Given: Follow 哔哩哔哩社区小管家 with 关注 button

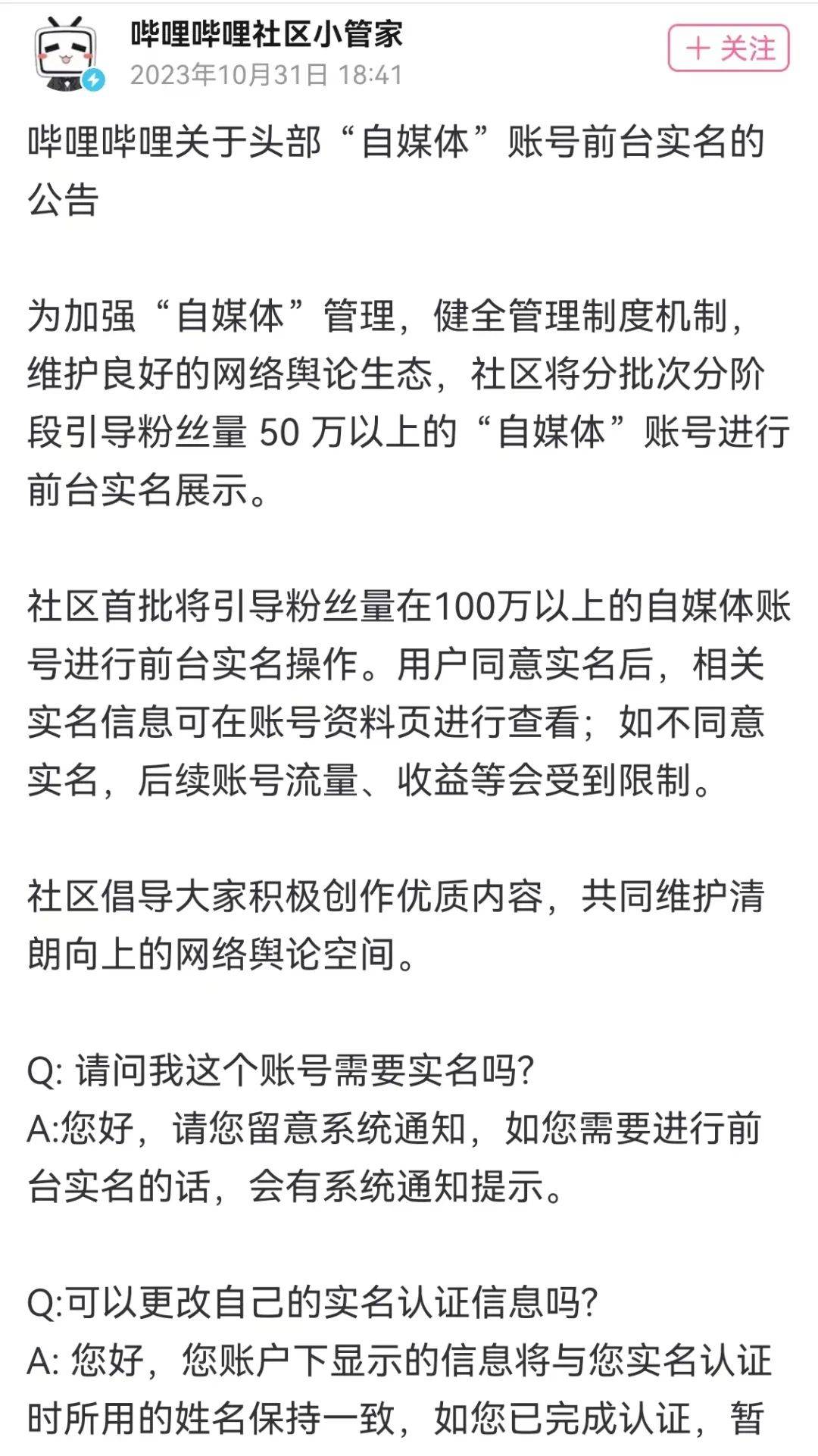Looking at the screenshot, I should point(728,48).
